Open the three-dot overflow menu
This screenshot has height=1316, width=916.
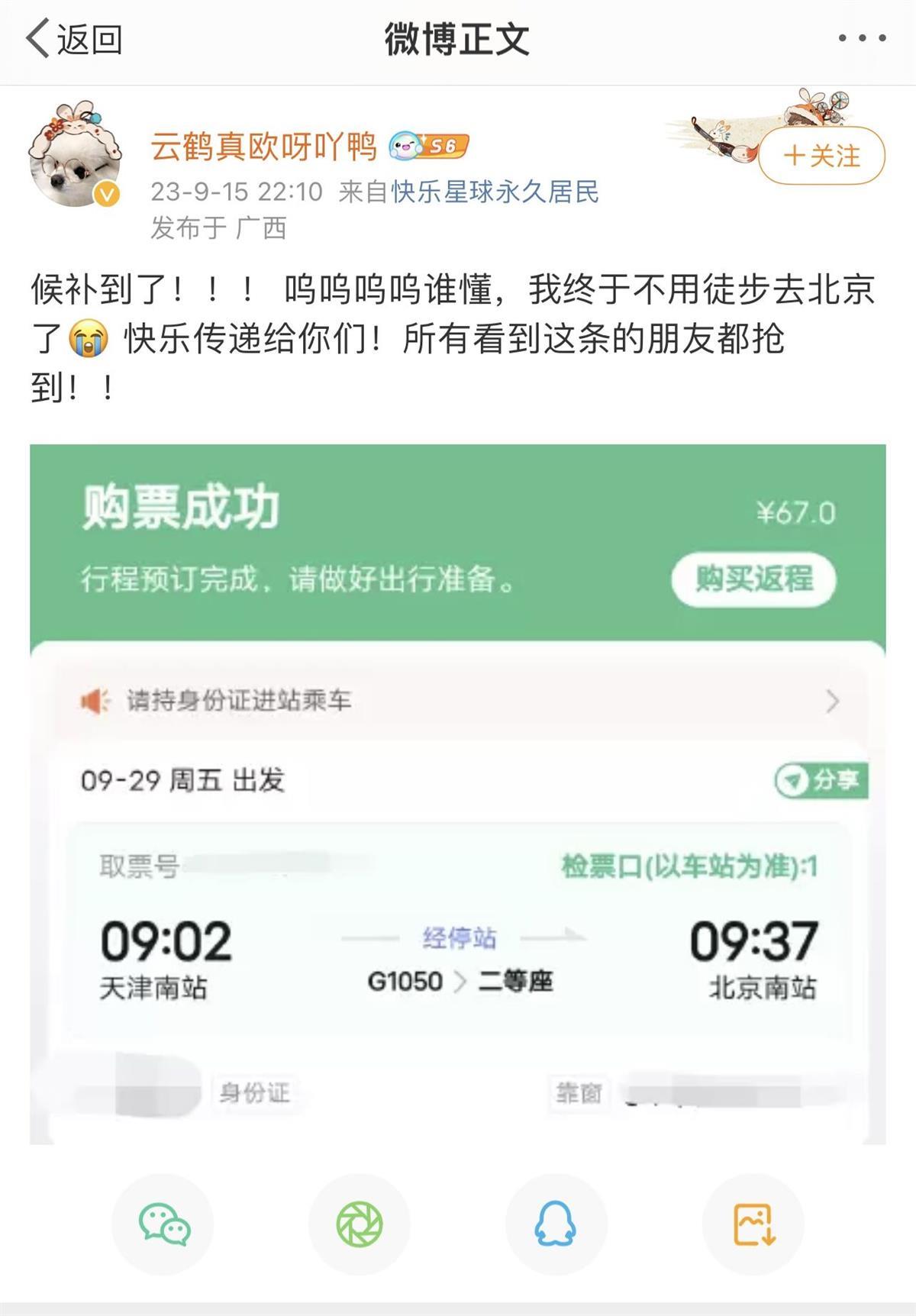pyautogui.click(x=862, y=38)
